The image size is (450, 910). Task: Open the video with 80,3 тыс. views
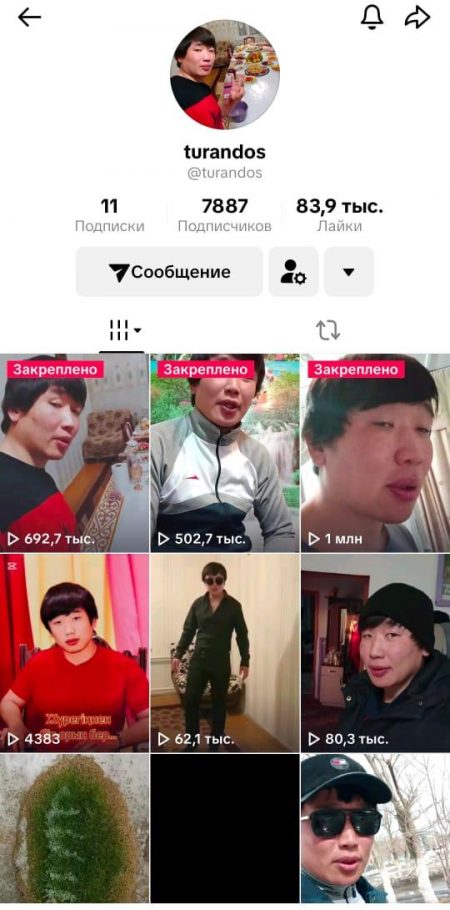point(376,653)
